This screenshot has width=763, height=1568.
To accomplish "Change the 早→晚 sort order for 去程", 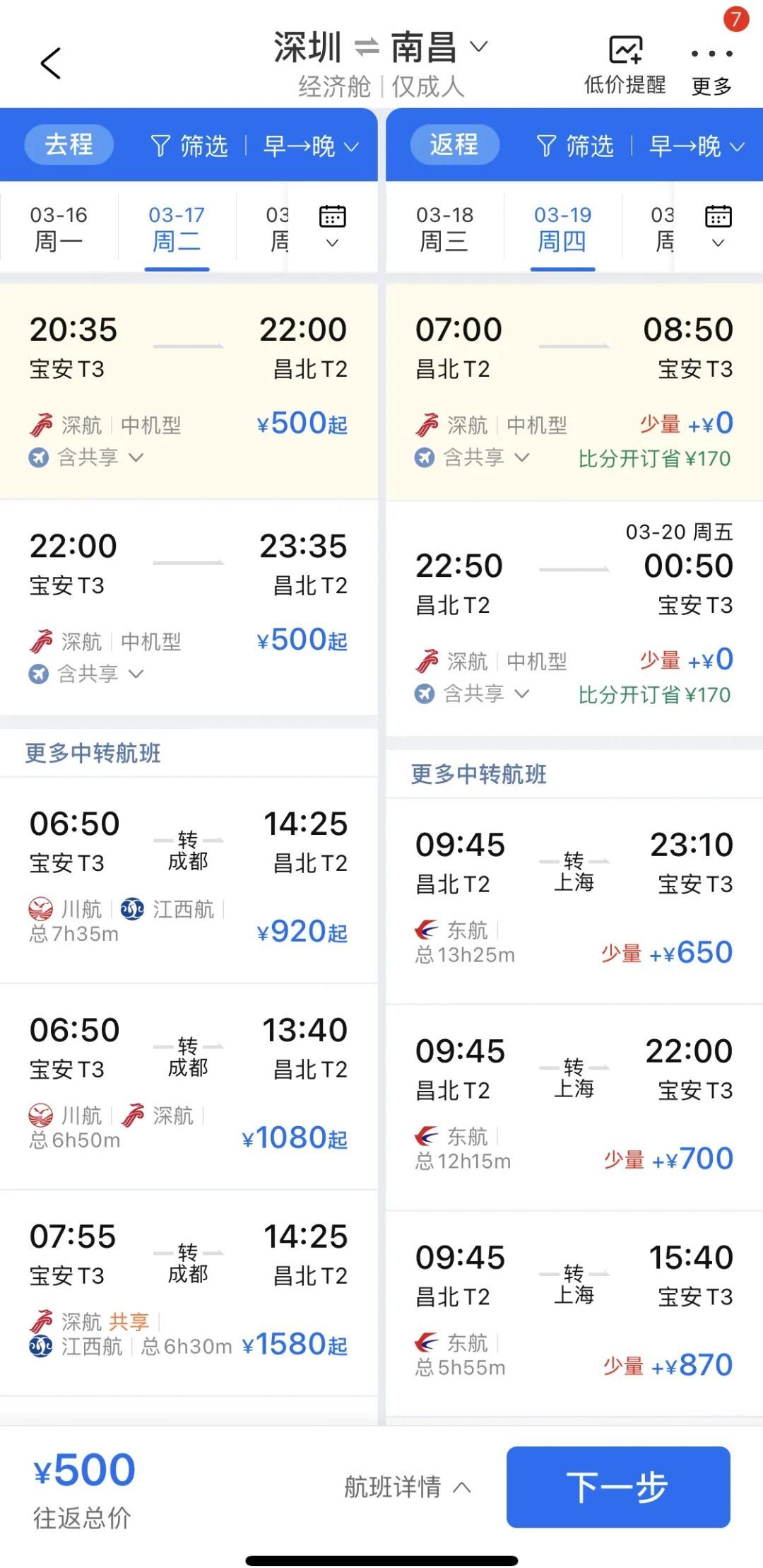I will point(311,146).
